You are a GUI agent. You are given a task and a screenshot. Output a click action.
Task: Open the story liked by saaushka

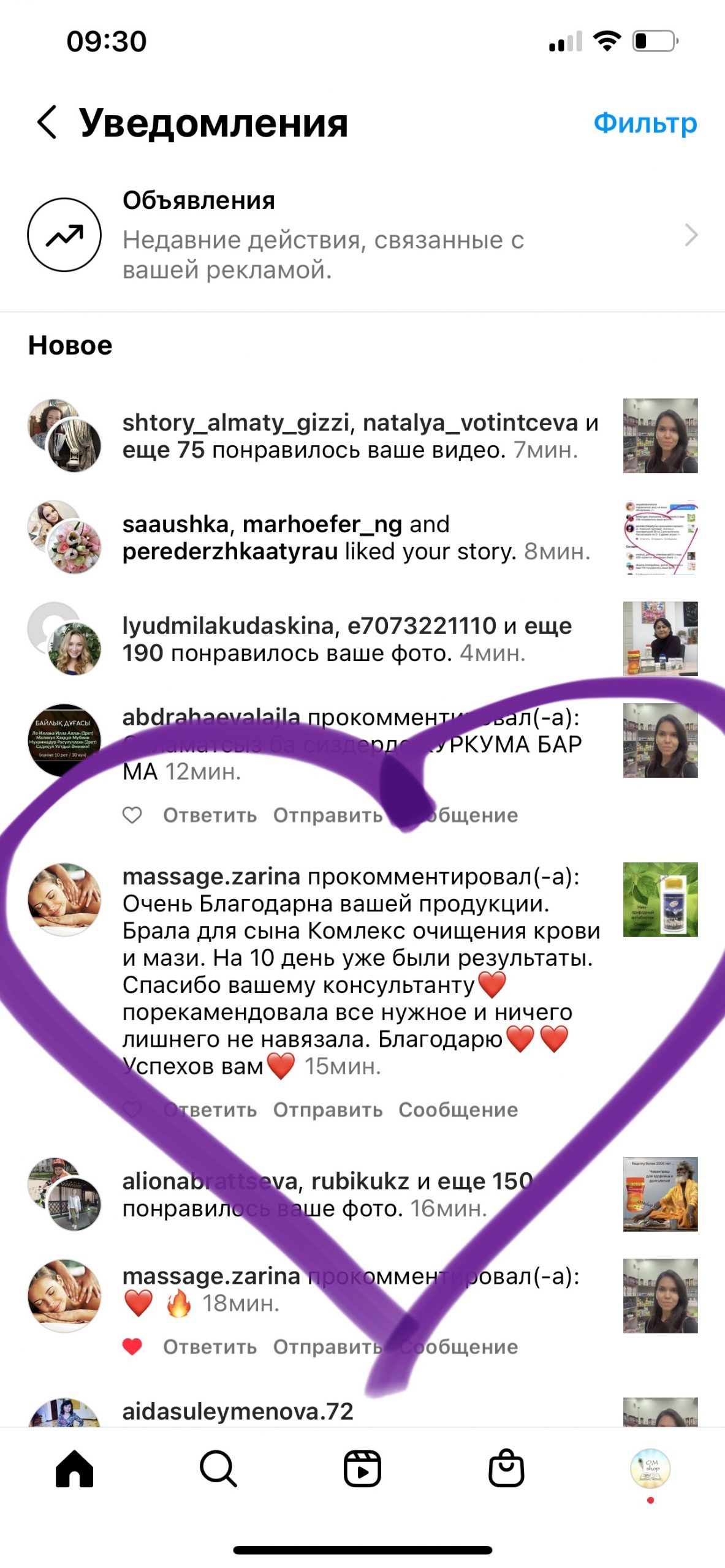(x=660, y=538)
